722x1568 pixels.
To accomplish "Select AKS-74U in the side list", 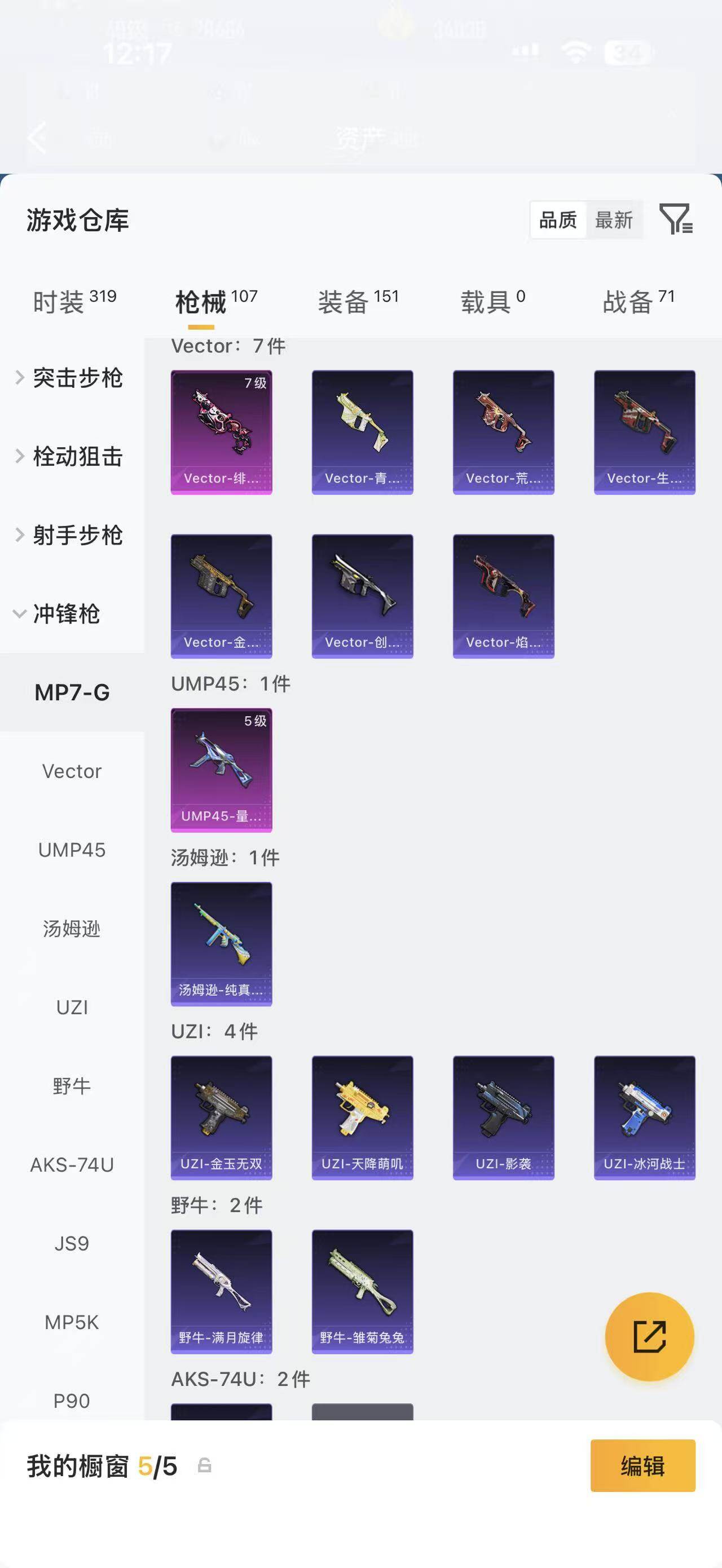I will point(72,1164).
